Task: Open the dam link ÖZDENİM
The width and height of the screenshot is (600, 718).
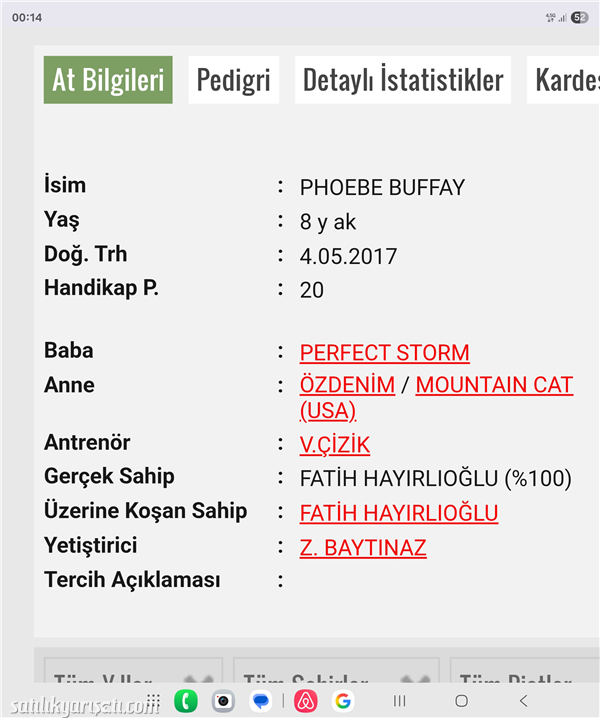Action: pos(347,385)
